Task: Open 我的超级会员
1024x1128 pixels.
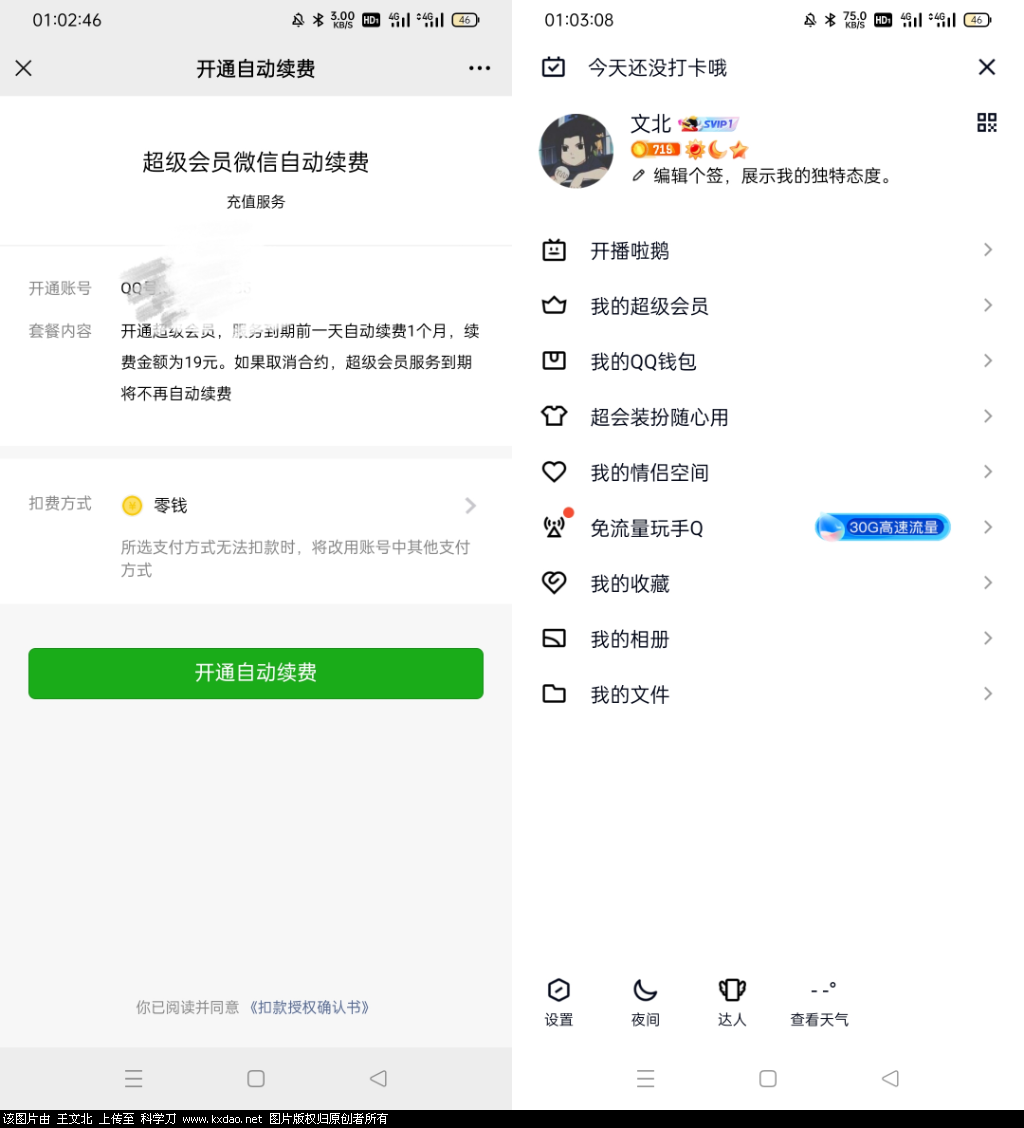Action: click(x=649, y=306)
